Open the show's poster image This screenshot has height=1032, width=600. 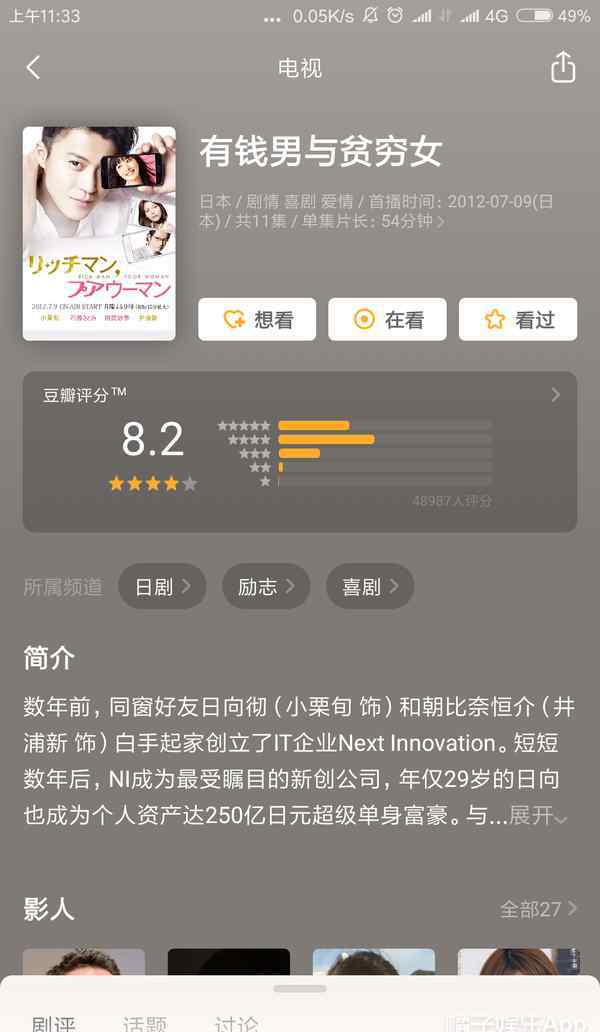coord(99,233)
